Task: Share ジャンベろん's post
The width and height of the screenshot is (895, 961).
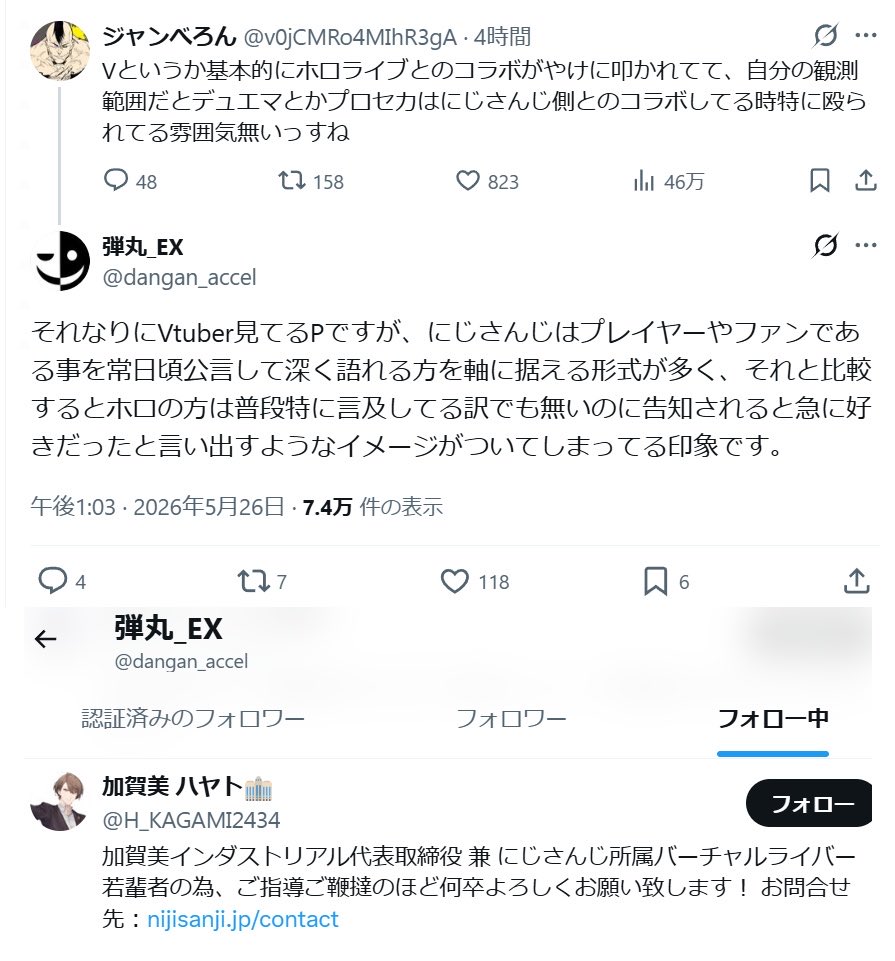Action: (x=866, y=181)
